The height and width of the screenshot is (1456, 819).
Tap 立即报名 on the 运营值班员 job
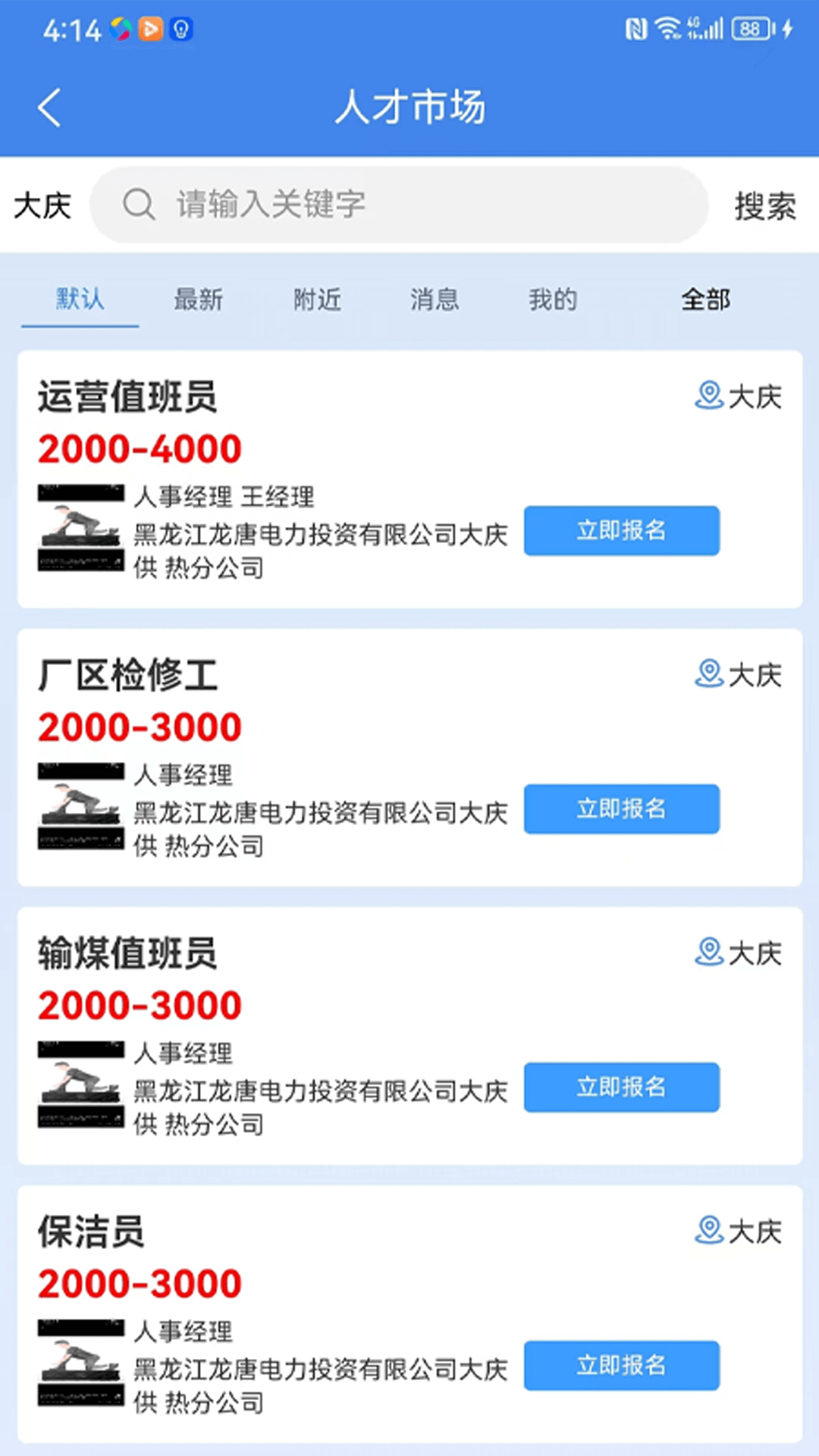tap(621, 531)
